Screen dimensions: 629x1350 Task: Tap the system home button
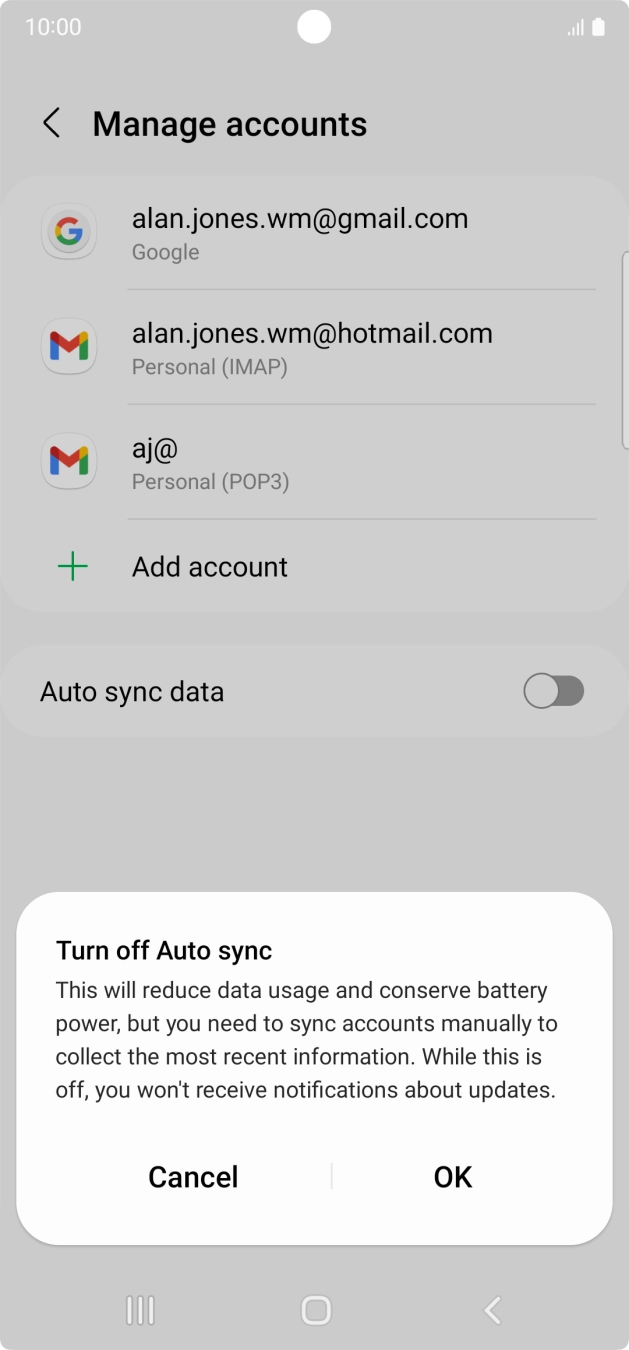315,1310
